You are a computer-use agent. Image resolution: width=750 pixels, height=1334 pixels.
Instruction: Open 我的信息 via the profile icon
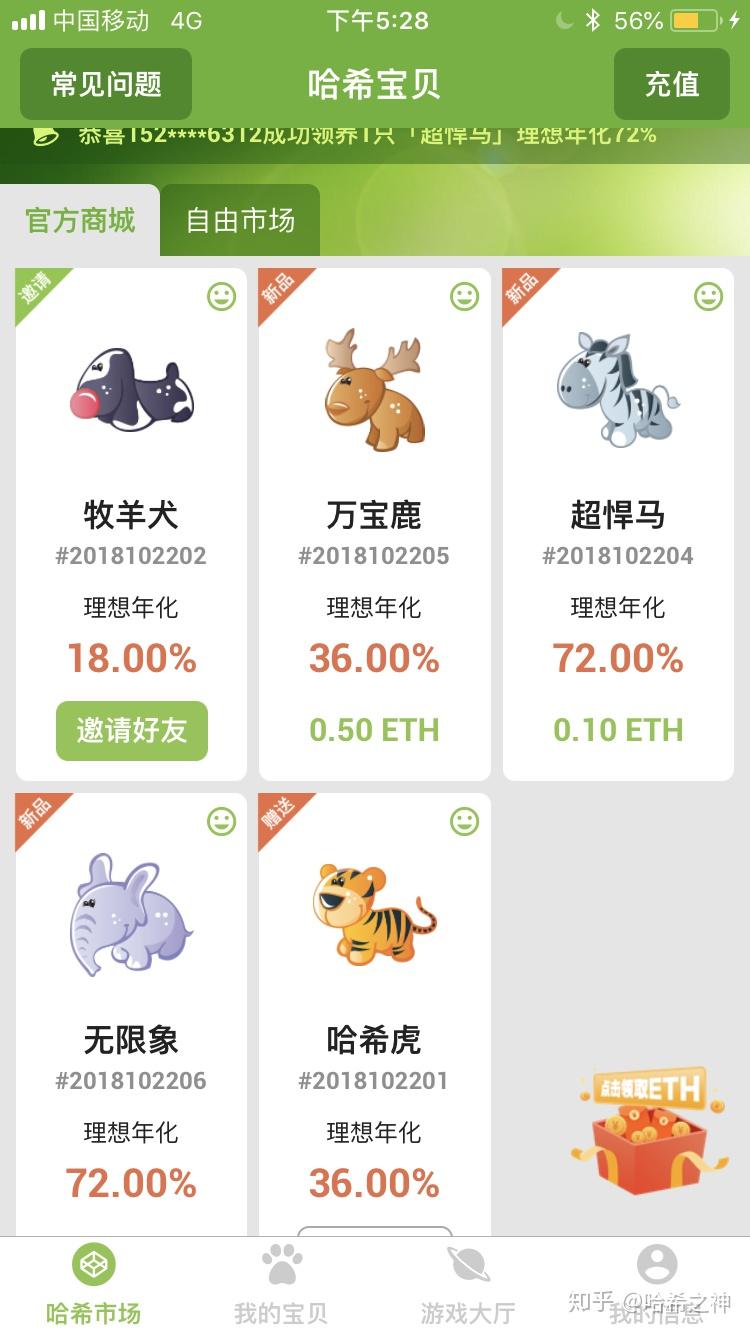(x=656, y=1264)
